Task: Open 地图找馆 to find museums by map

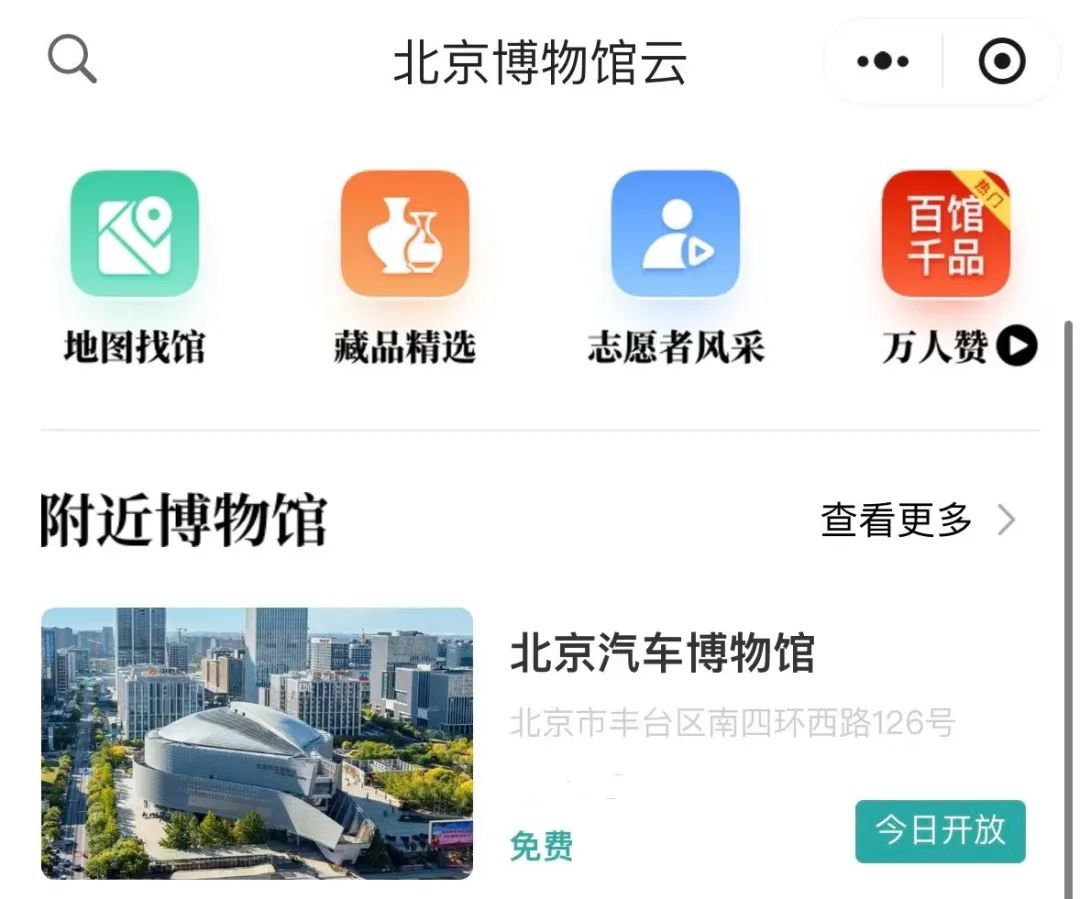Action: coord(134,234)
